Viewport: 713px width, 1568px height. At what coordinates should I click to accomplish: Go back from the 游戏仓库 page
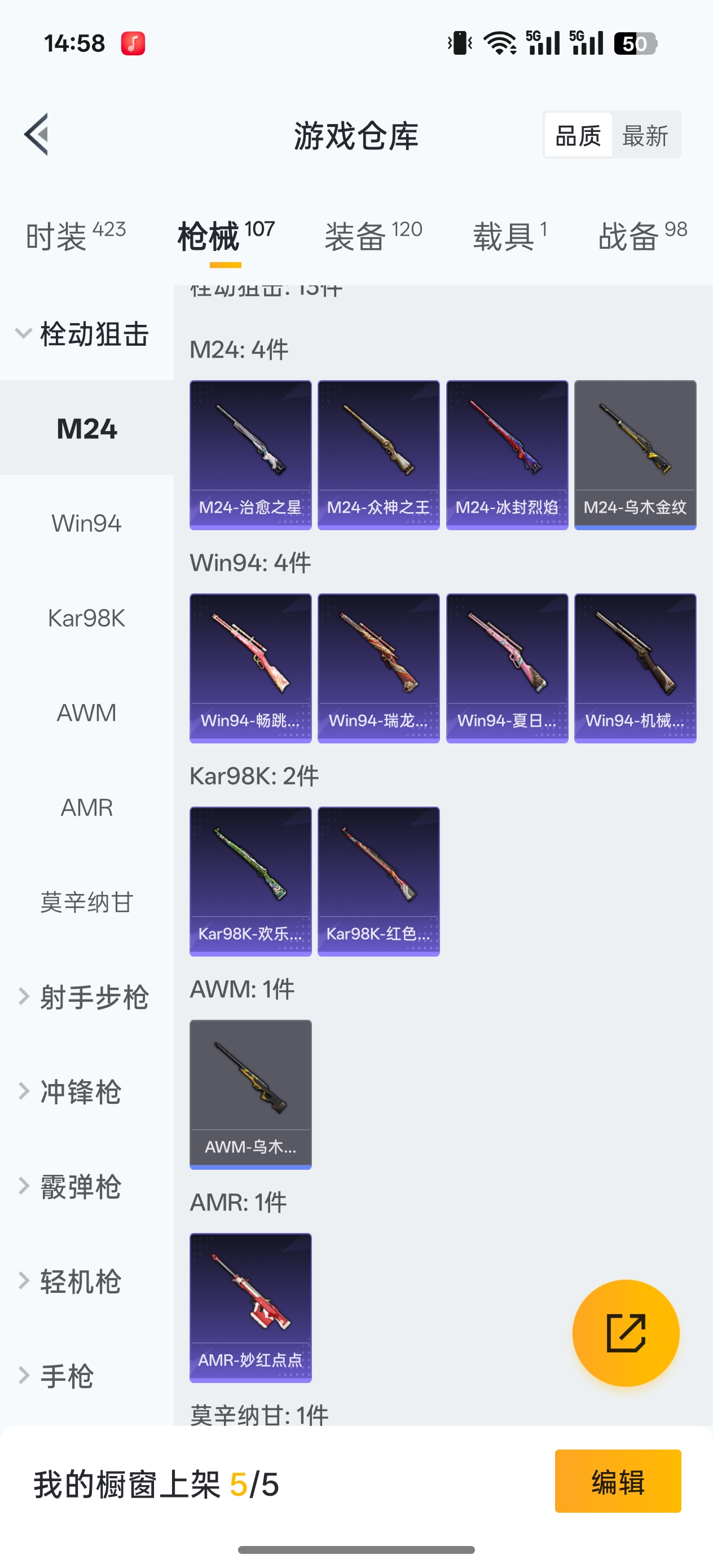click(37, 135)
